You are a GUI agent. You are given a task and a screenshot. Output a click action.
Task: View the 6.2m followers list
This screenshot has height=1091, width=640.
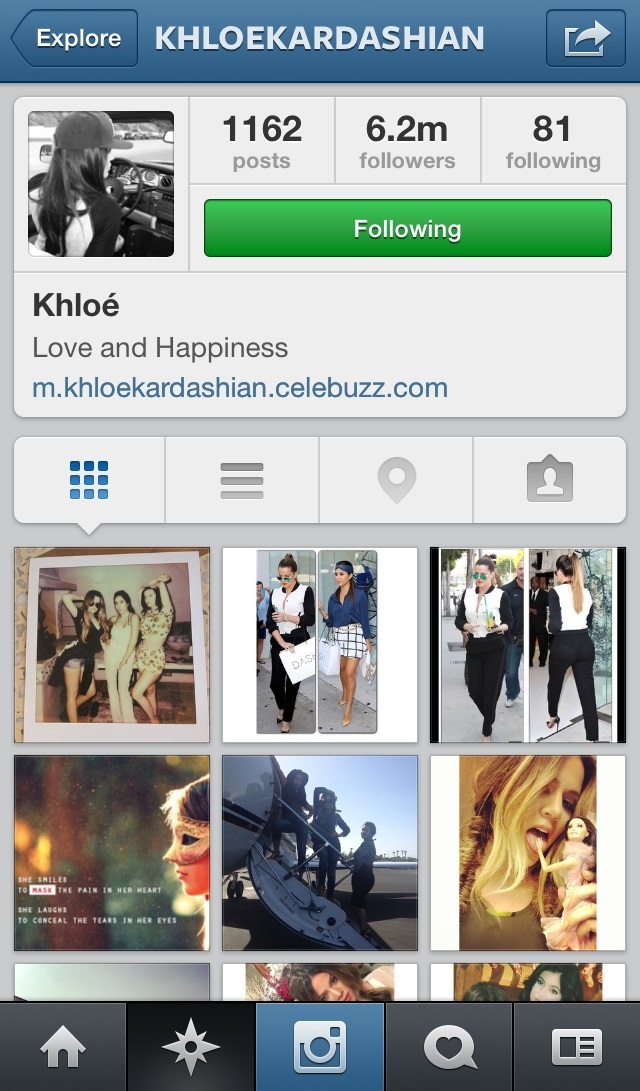pyautogui.click(x=408, y=141)
